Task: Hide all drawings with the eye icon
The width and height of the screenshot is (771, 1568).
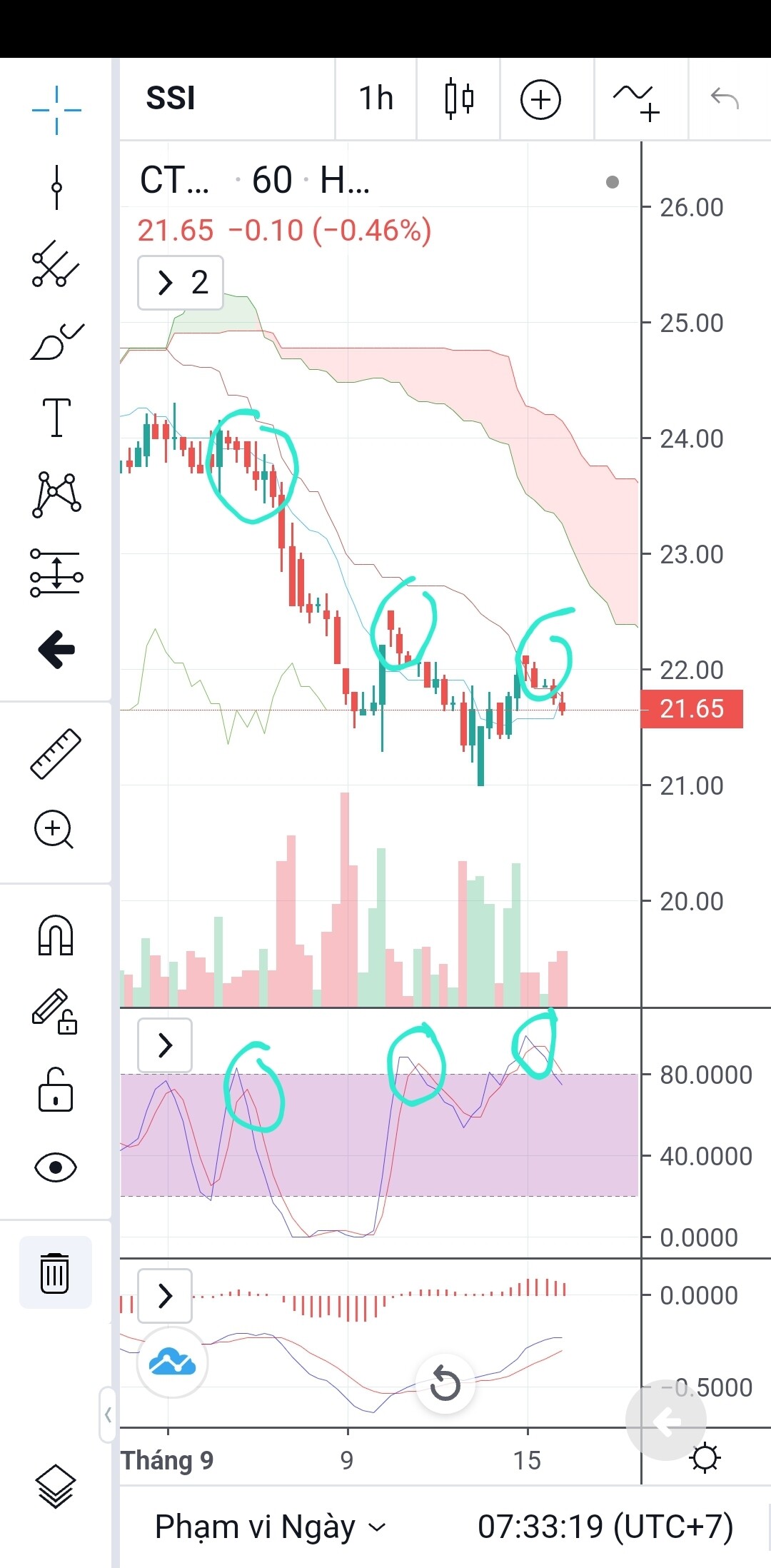Action: coord(56,1168)
